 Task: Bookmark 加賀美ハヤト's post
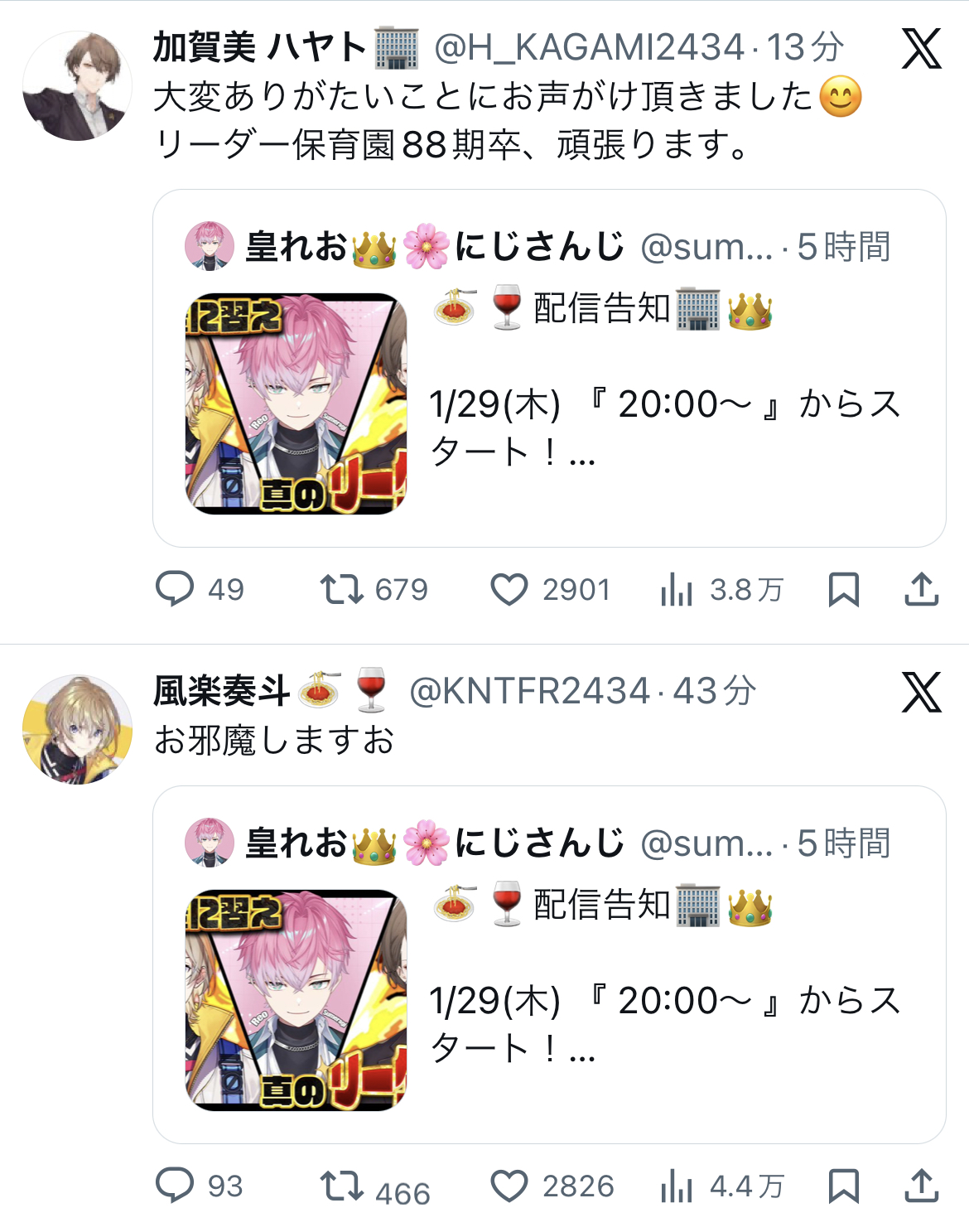[x=843, y=590]
